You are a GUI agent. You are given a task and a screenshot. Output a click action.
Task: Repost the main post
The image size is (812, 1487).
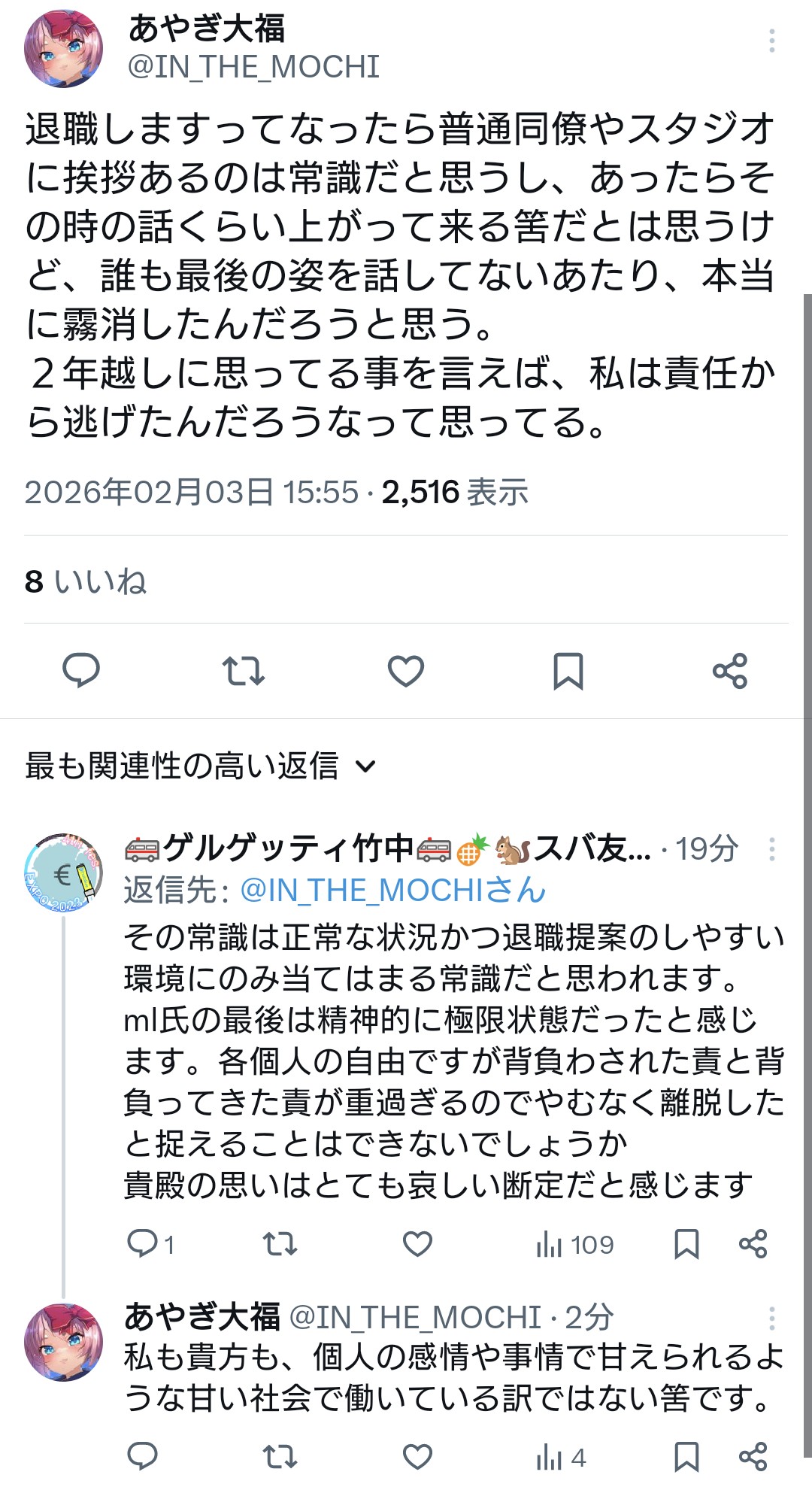tap(244, 670)
